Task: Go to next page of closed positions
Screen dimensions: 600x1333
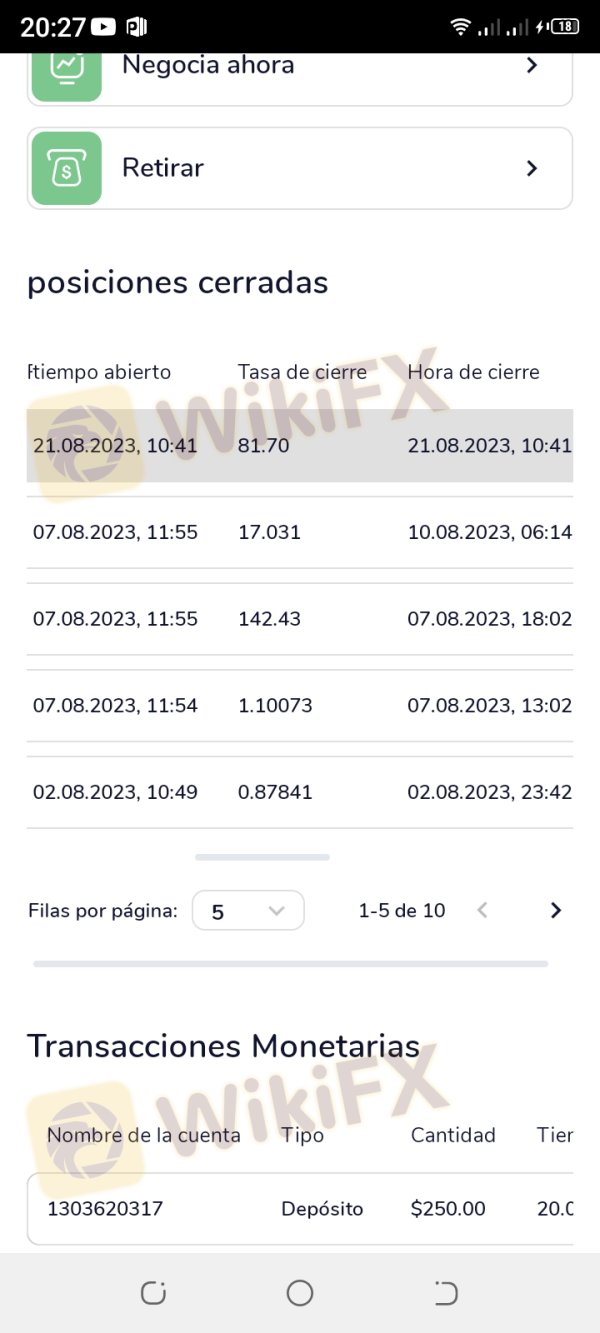Action: [x=556, y=910]
